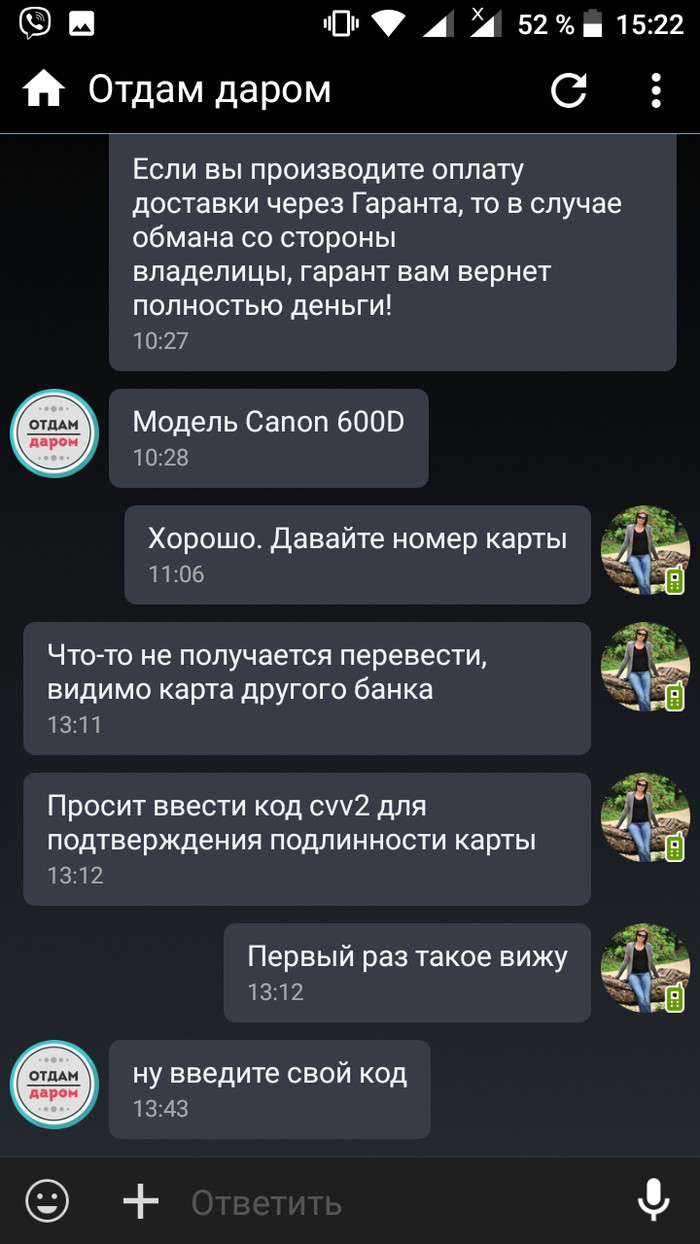
Task: Add an attachment with the plus icon
Action: pos(140,1200)
